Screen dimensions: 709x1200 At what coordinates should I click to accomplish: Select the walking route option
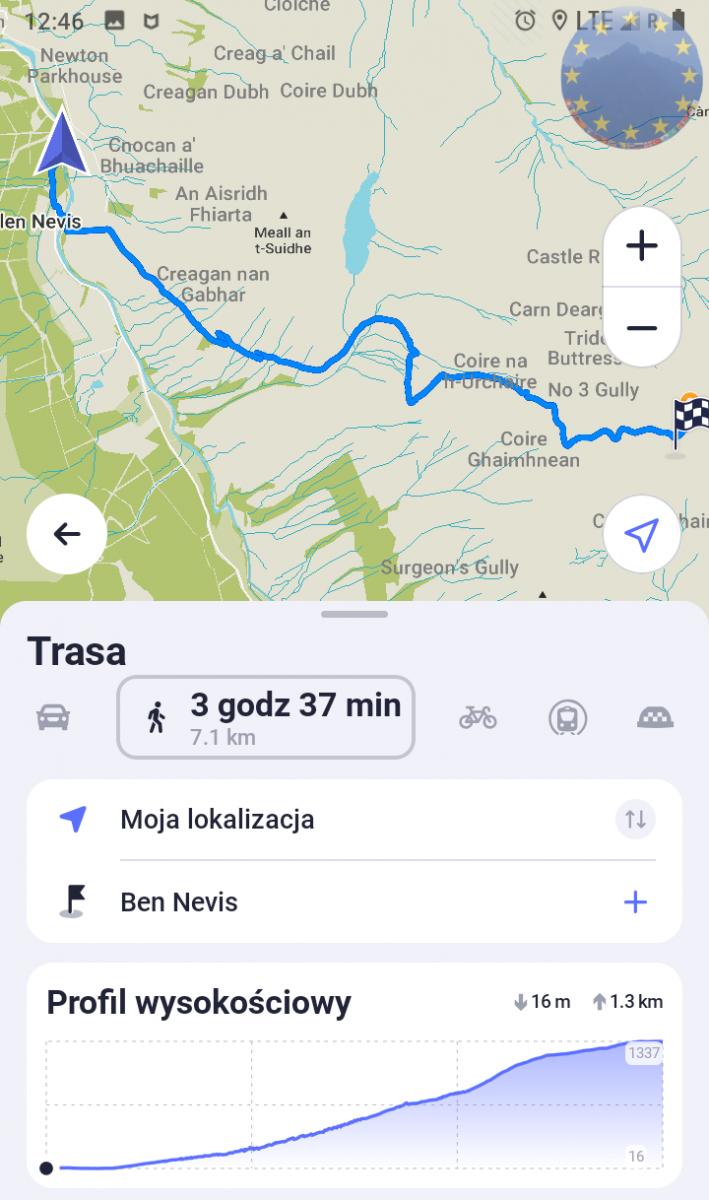[266, 717]
